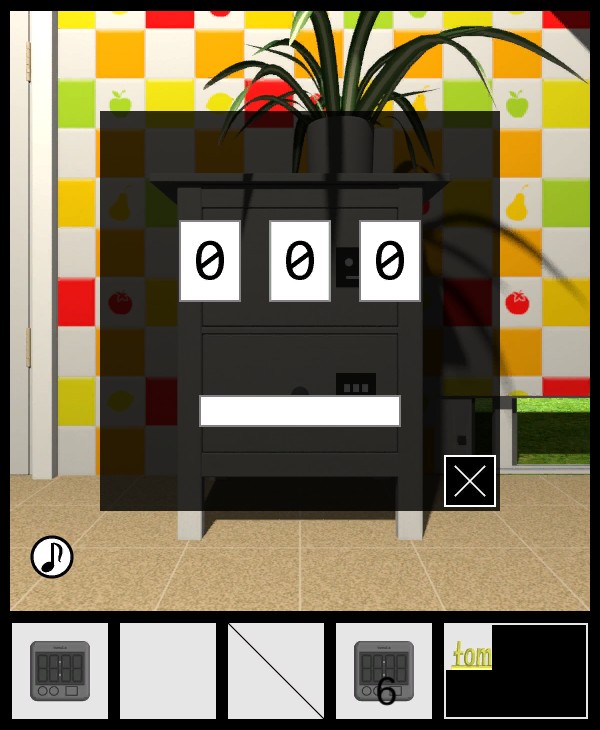This screenshot has height=730, width=600.
Task: Change the last code digit
Action: pos(390,261)
